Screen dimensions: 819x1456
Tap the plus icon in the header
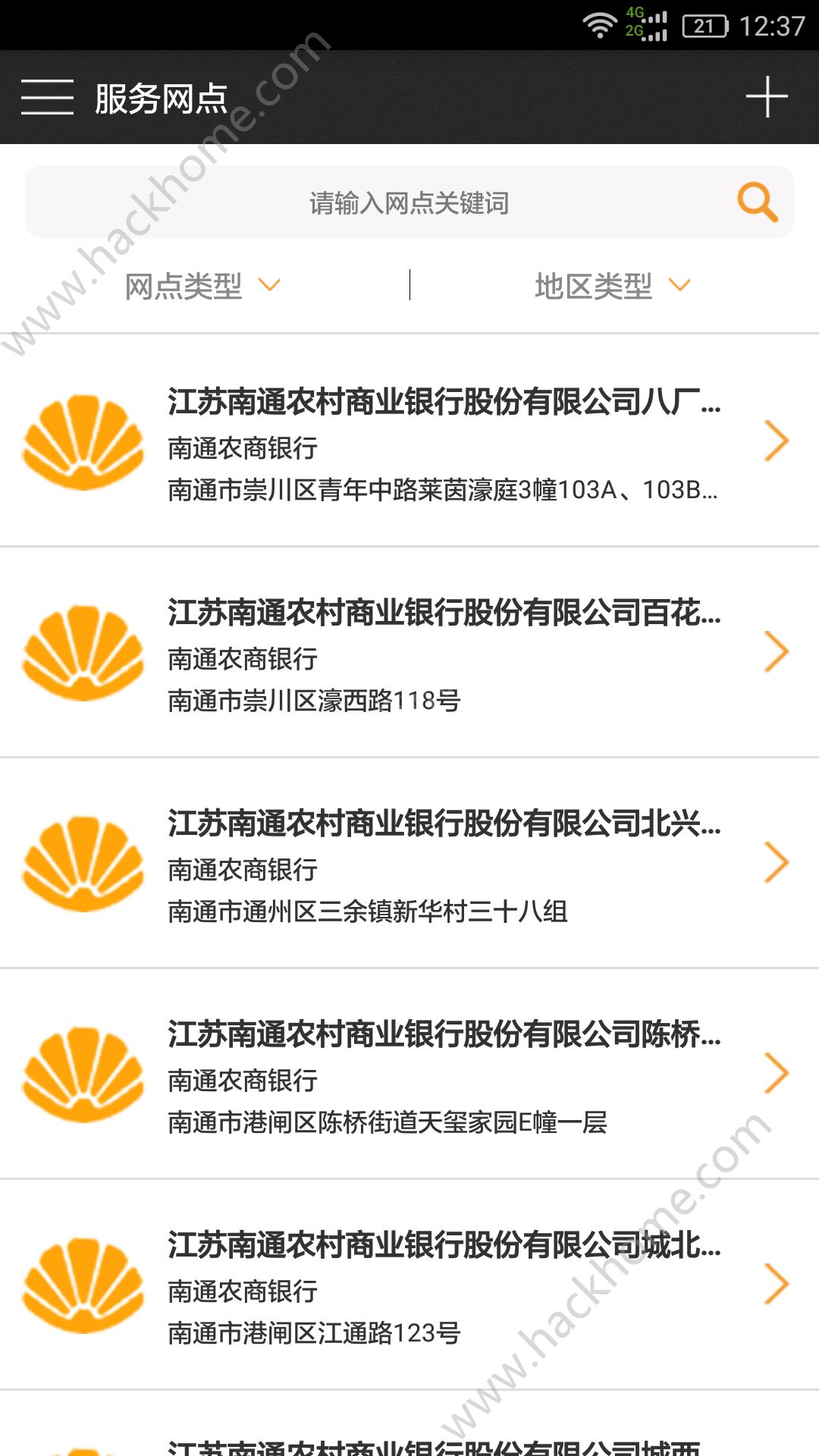pos(767,97)
